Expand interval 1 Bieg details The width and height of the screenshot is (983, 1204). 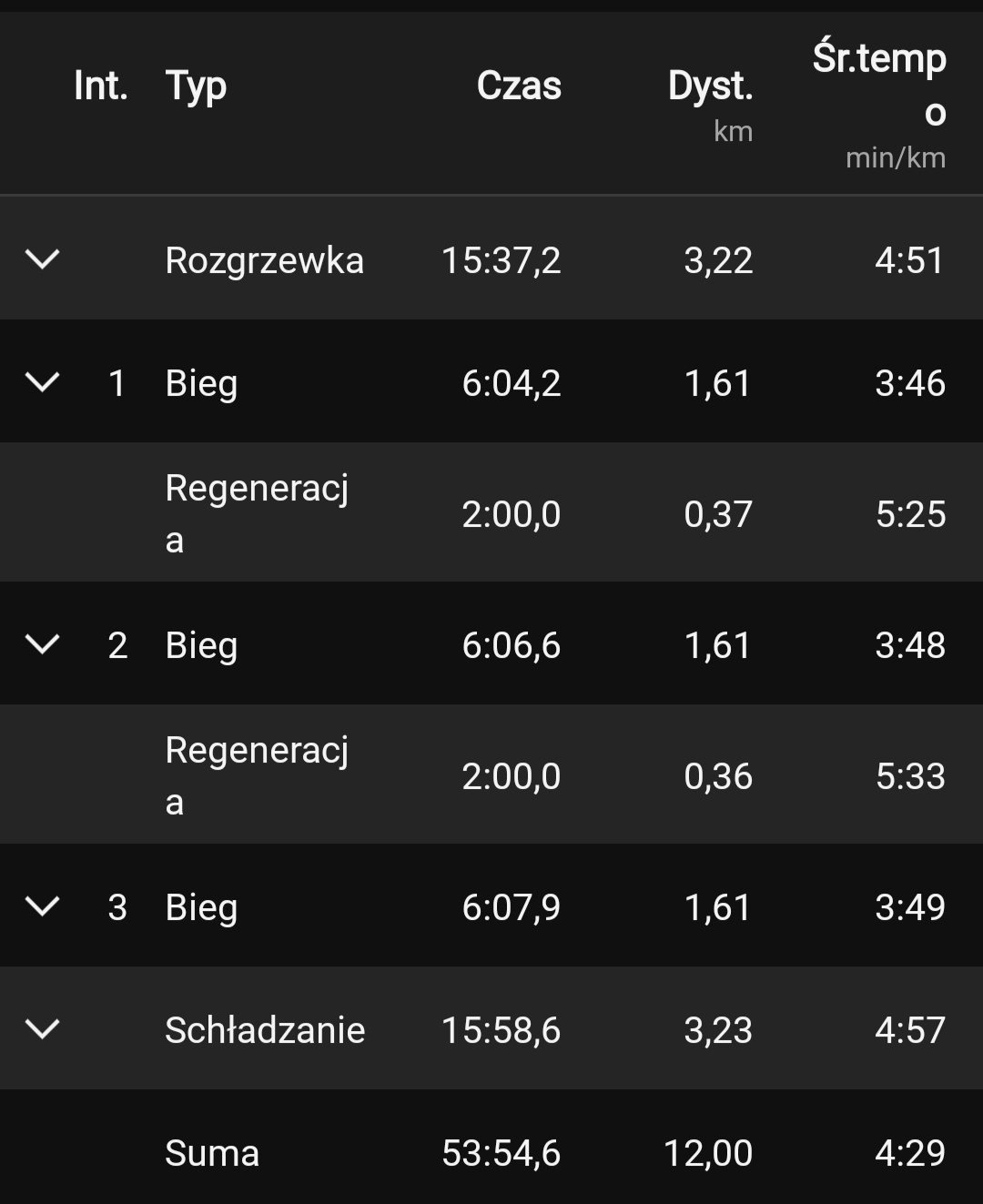tap(43, 382)
